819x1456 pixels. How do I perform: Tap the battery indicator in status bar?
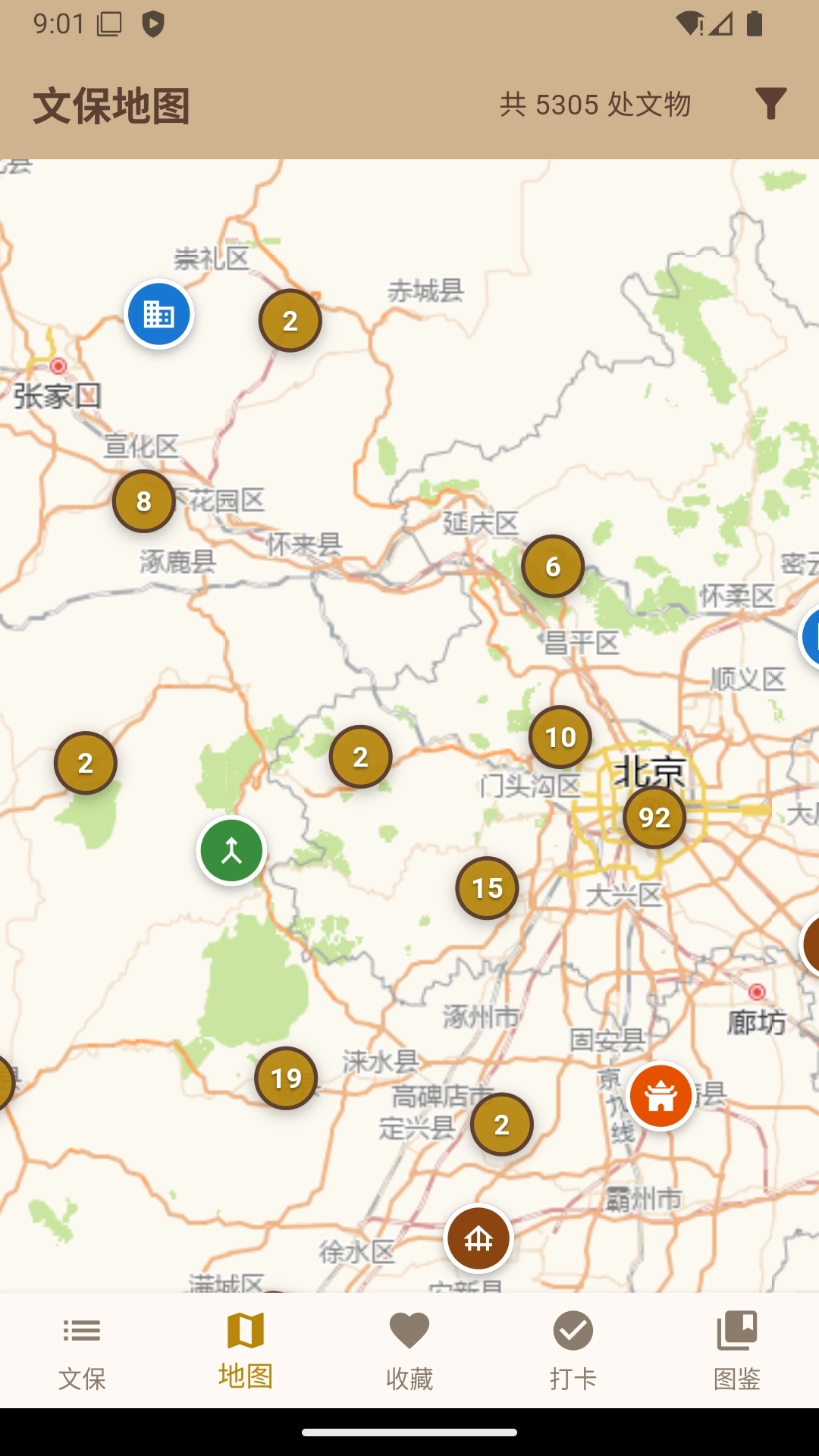click(755, 24)
